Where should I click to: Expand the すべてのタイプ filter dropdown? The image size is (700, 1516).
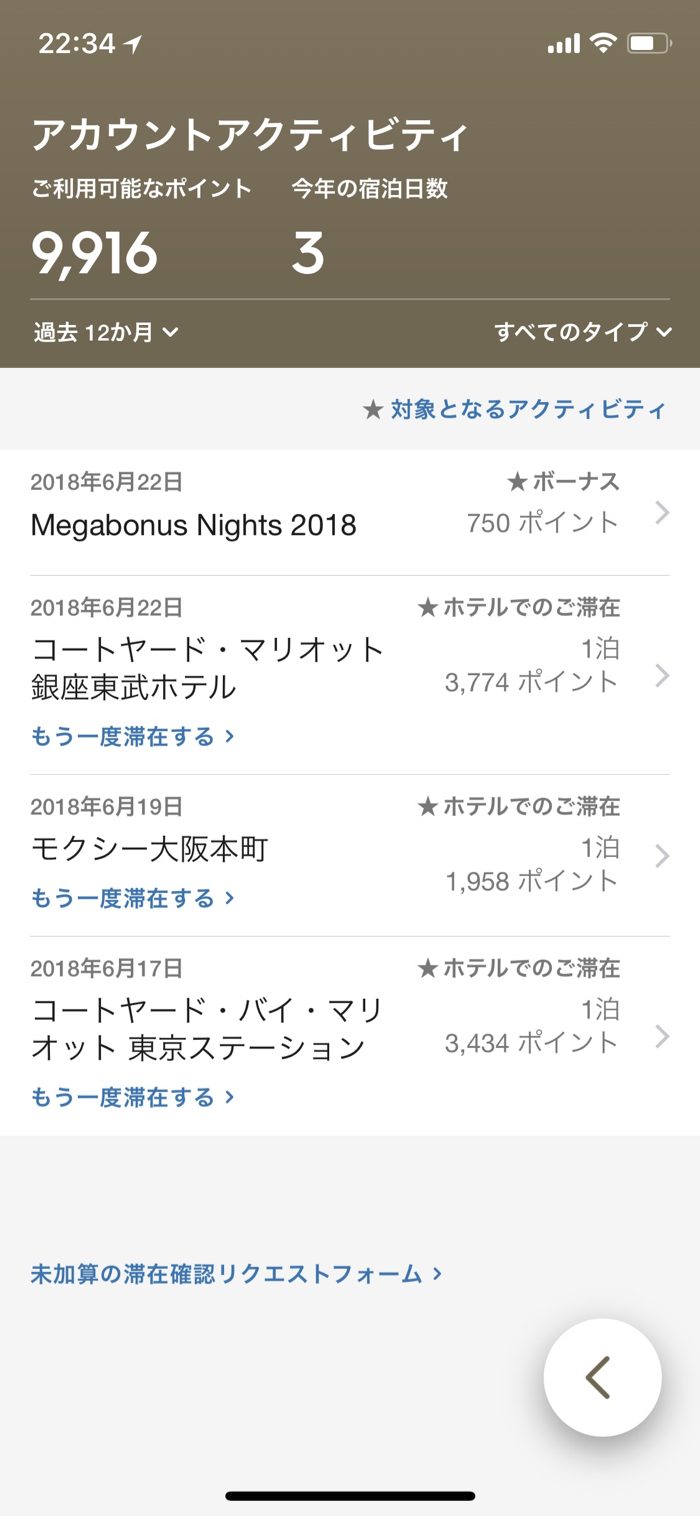coord(582,333)
